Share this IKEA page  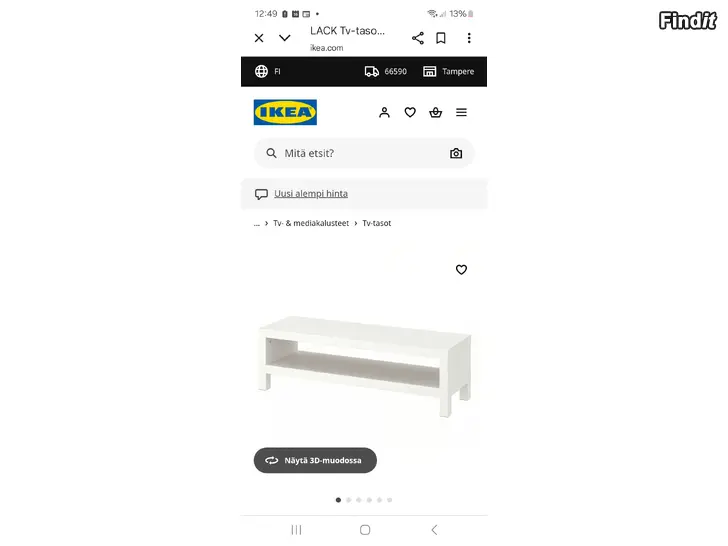click(x=418, y=38)
